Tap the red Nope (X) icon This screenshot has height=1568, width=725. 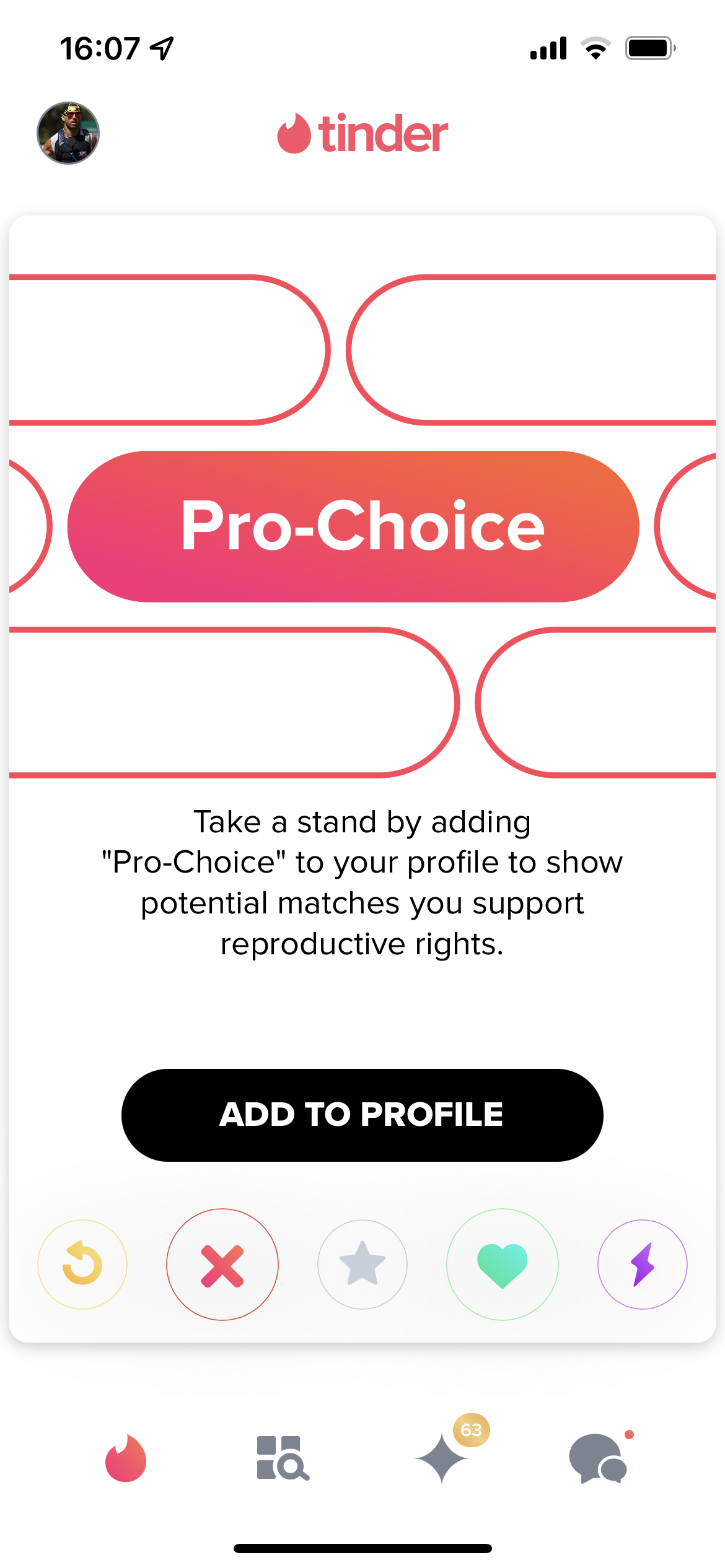click(222, 1265)
